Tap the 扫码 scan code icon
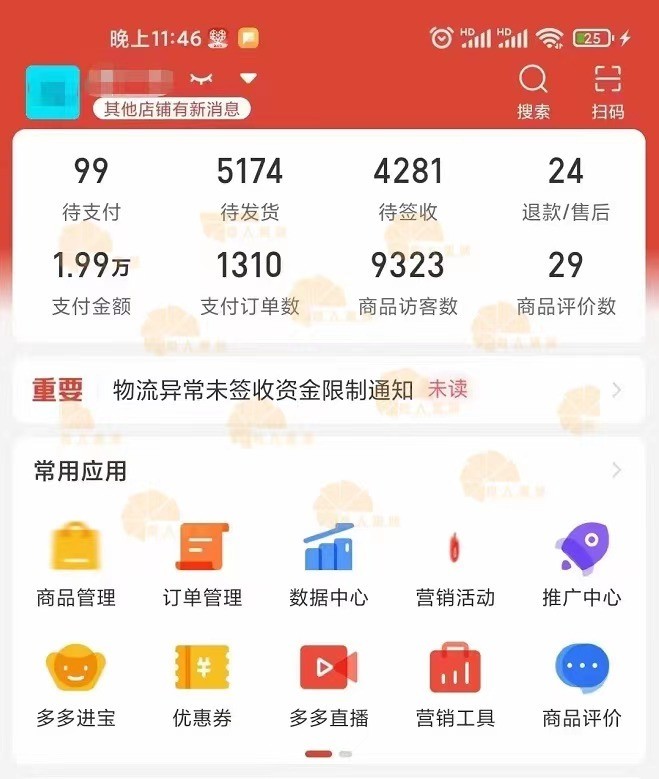Viewport: 659px width, 779px height. click(x=607, y=91)
